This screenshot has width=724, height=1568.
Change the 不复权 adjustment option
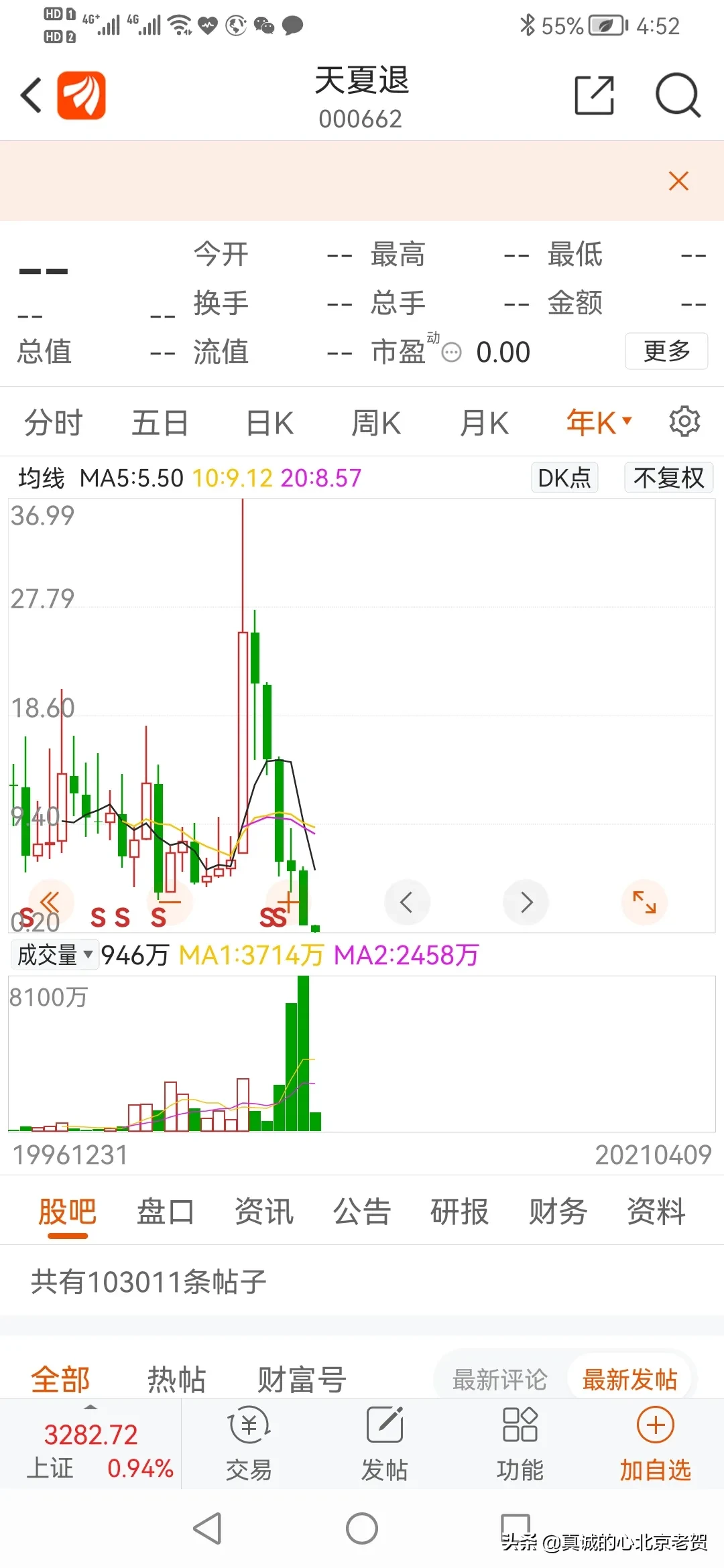click(x=668, y=478)
